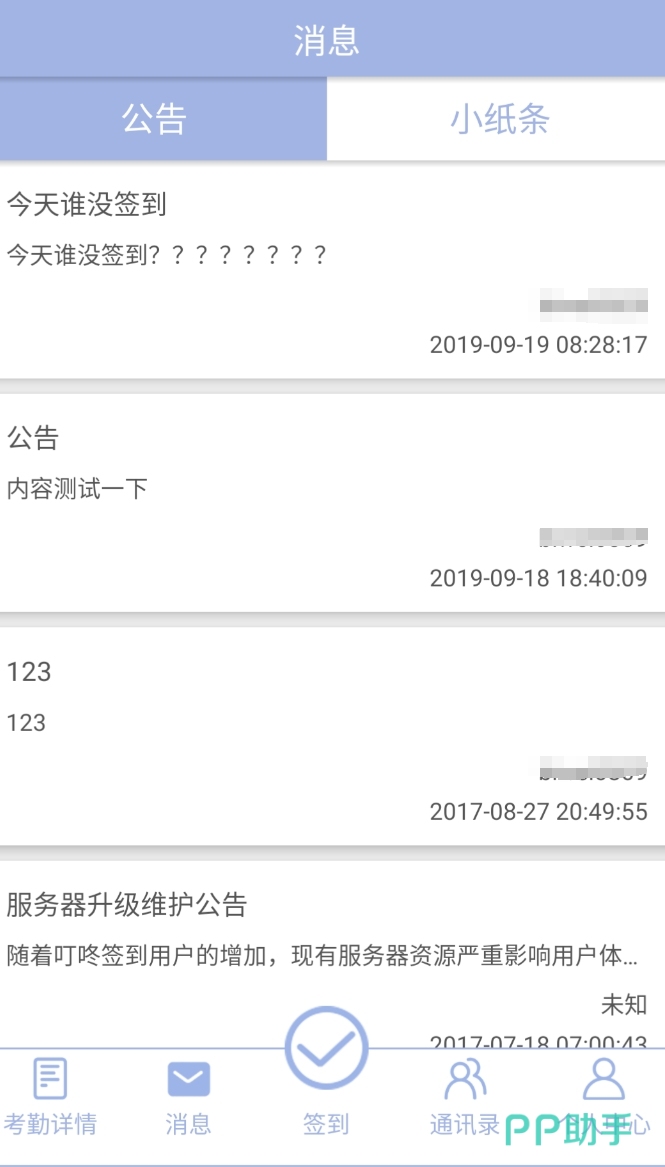
Task: Go to the 考勤详情 tab
Action: click(x=50, y=1096)
